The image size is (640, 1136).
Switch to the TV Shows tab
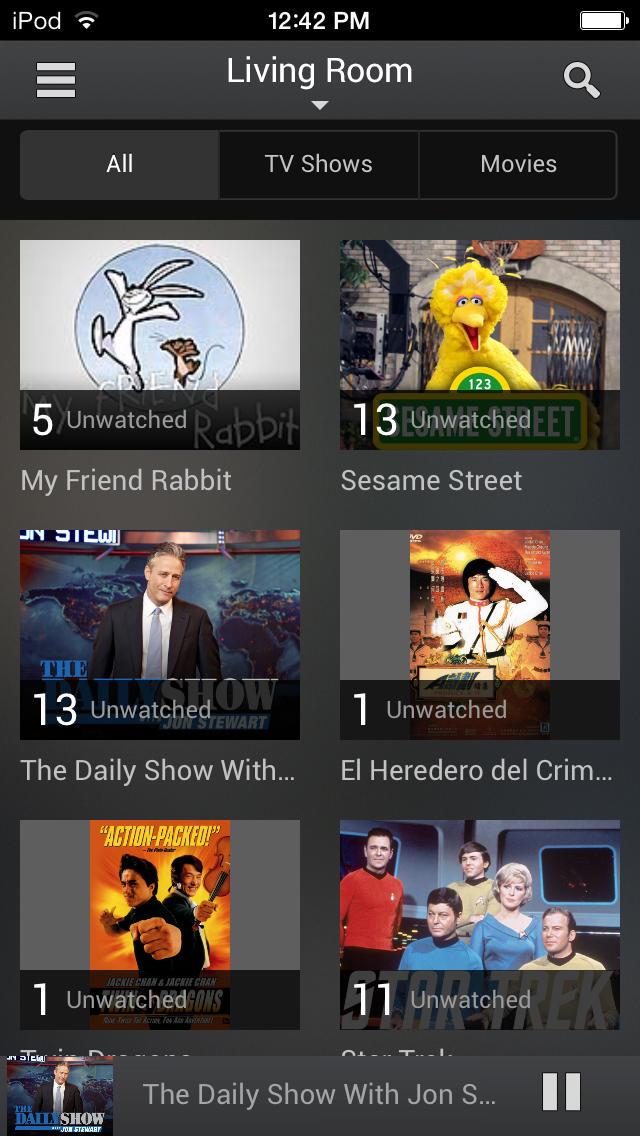pyautogui.click(x=319, y=164)
